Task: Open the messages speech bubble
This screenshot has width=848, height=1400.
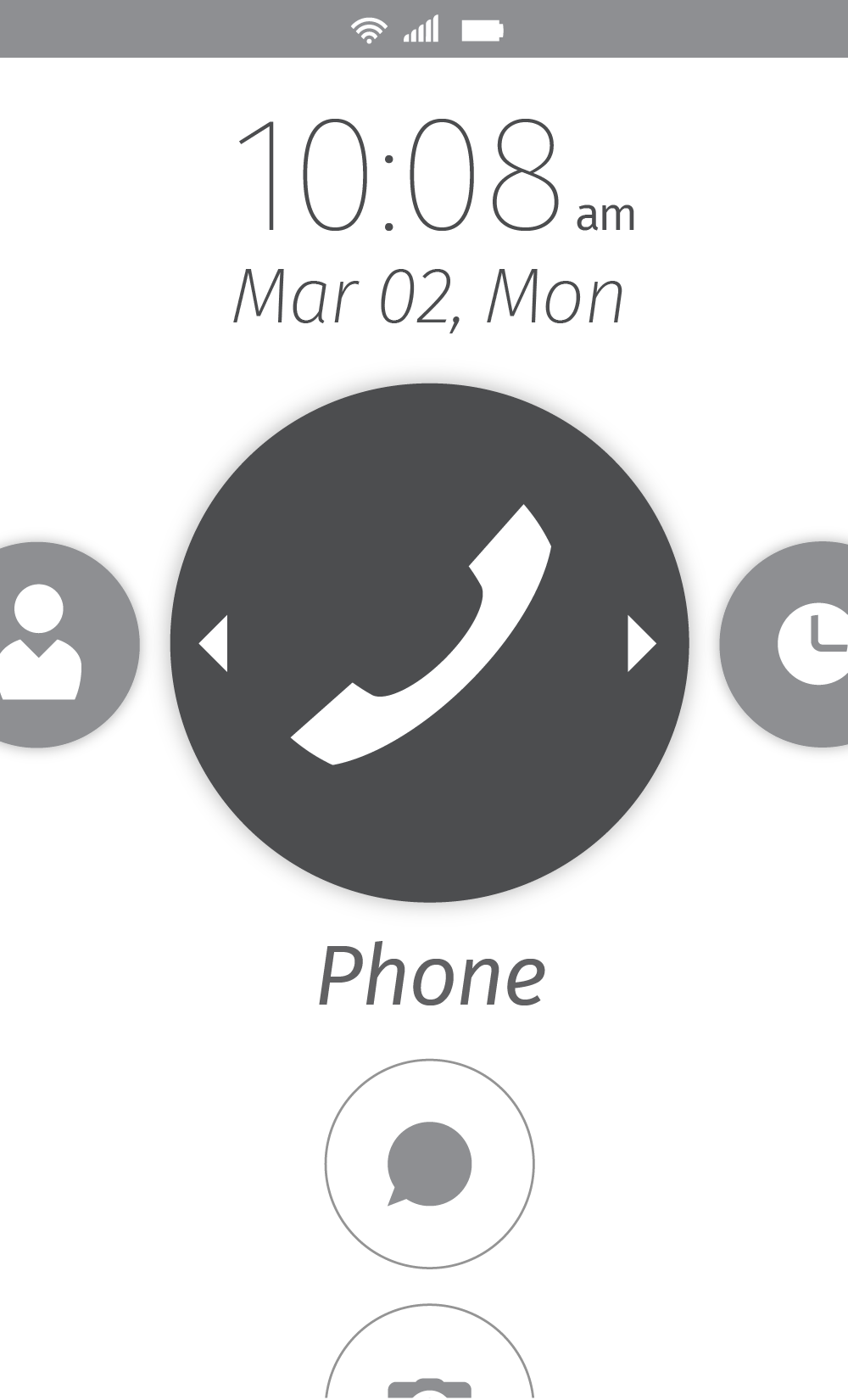Action: pyautogui.click(x=429, y=1164)
